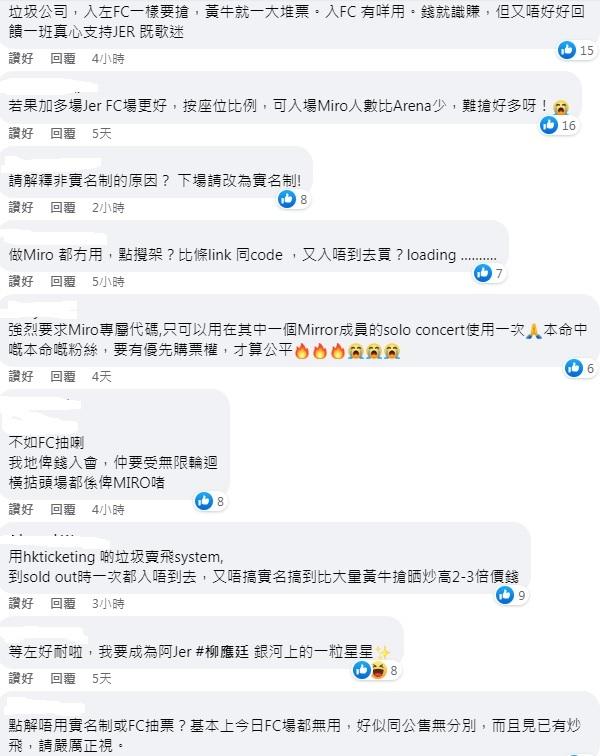Like the comment 強烈要求Miro專屬代碼
The height and width of the screenshot is (756, 600).
(x=21, y=377)
